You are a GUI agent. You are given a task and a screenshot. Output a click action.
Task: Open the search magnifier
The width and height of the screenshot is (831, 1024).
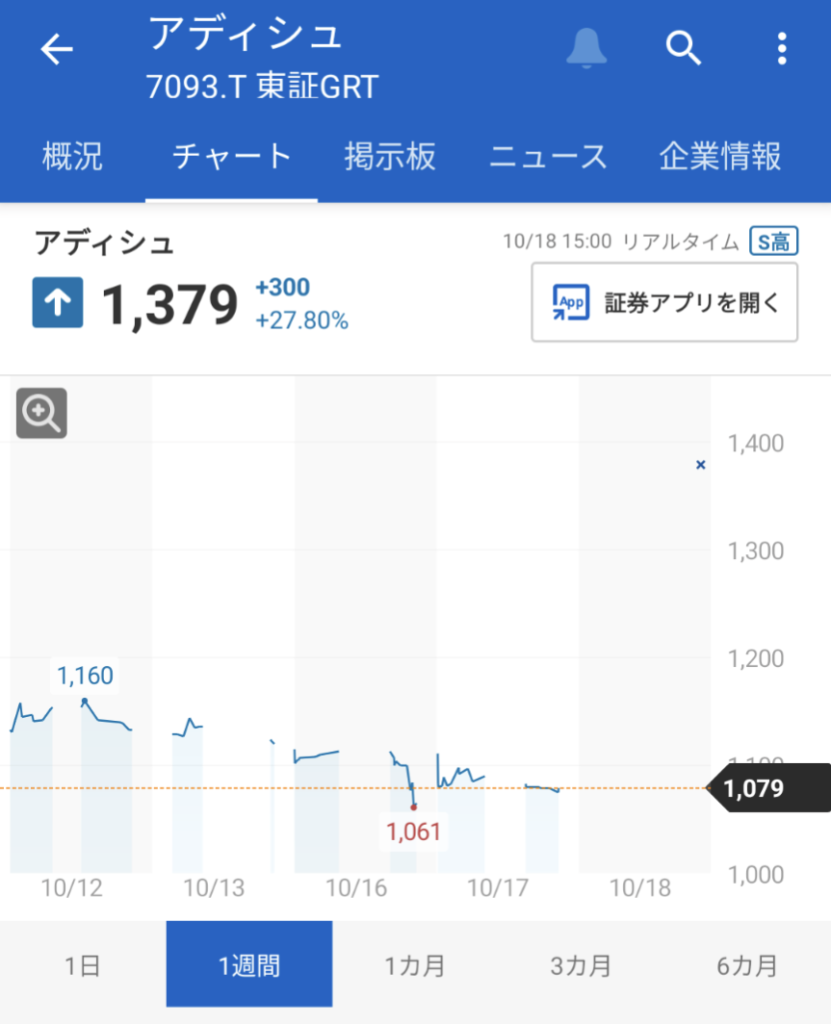pyautogui.click(x=684, y=48)
